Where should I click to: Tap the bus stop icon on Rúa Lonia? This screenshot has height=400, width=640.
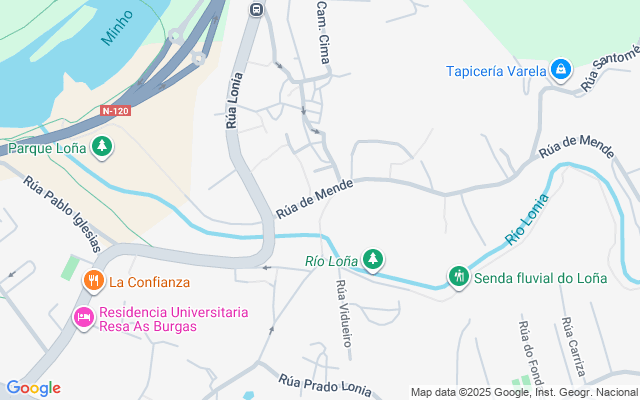coord(256,9)
